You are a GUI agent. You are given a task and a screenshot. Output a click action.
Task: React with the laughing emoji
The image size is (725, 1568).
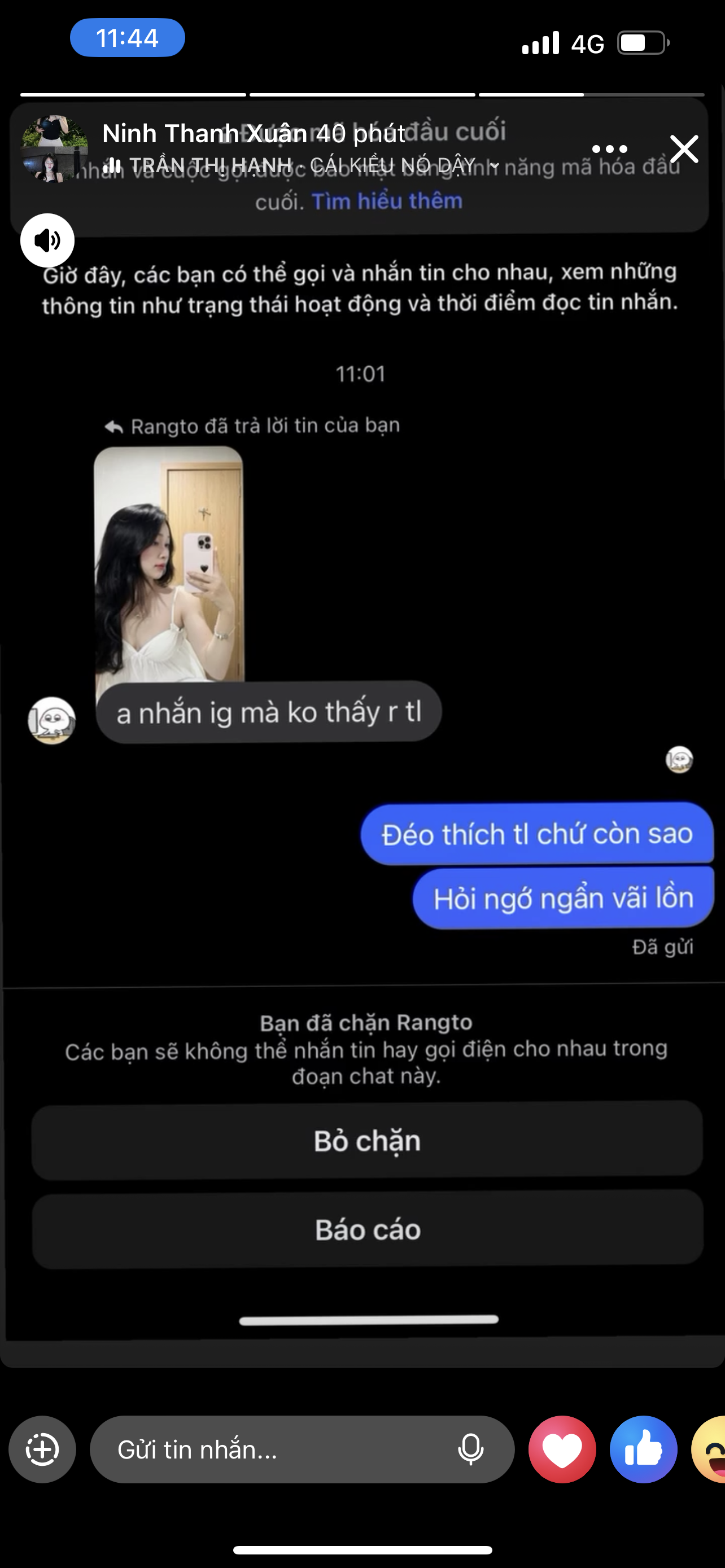[x=711, y=1449]
